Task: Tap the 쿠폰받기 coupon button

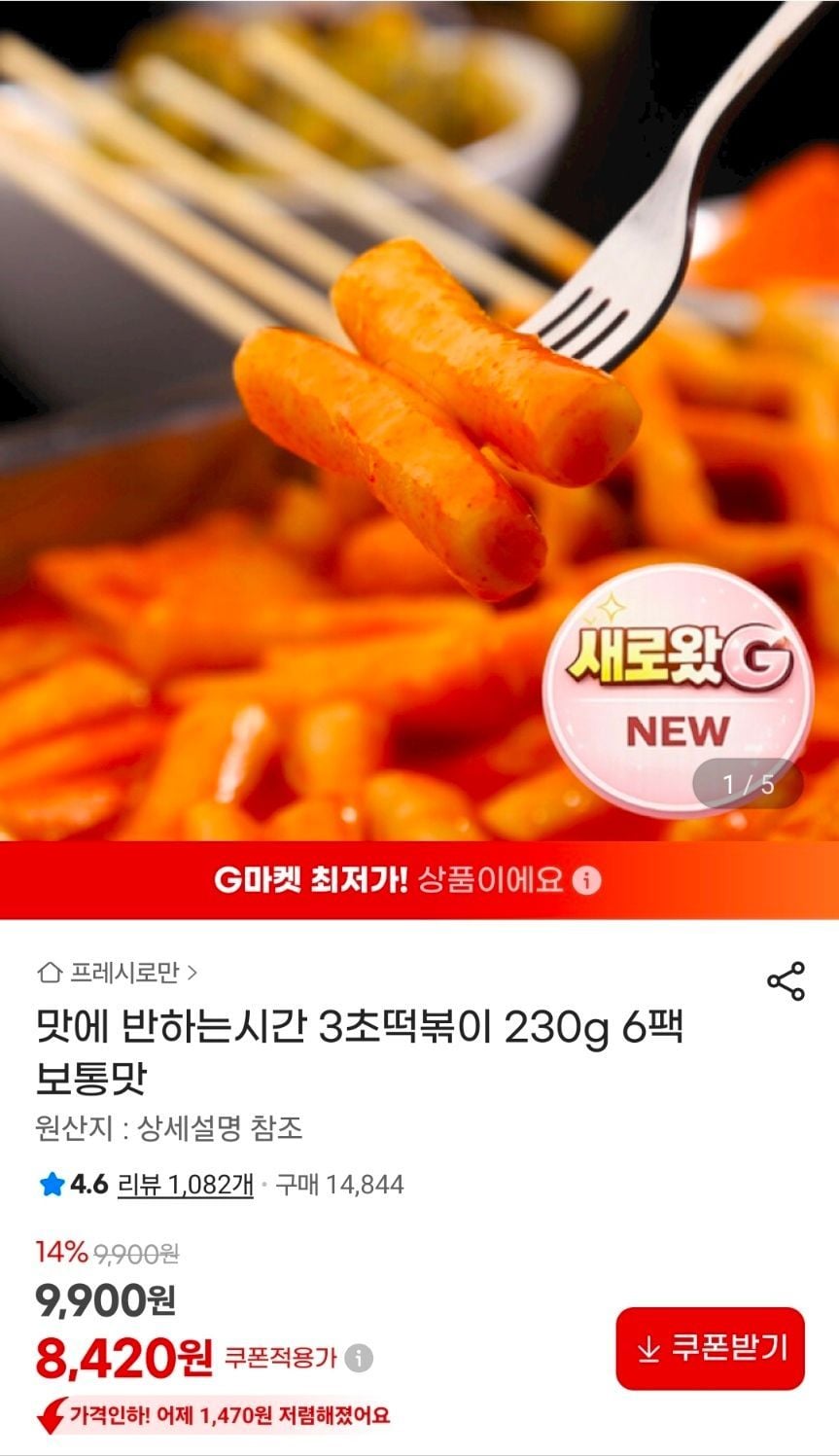Action: [710, 1349]
